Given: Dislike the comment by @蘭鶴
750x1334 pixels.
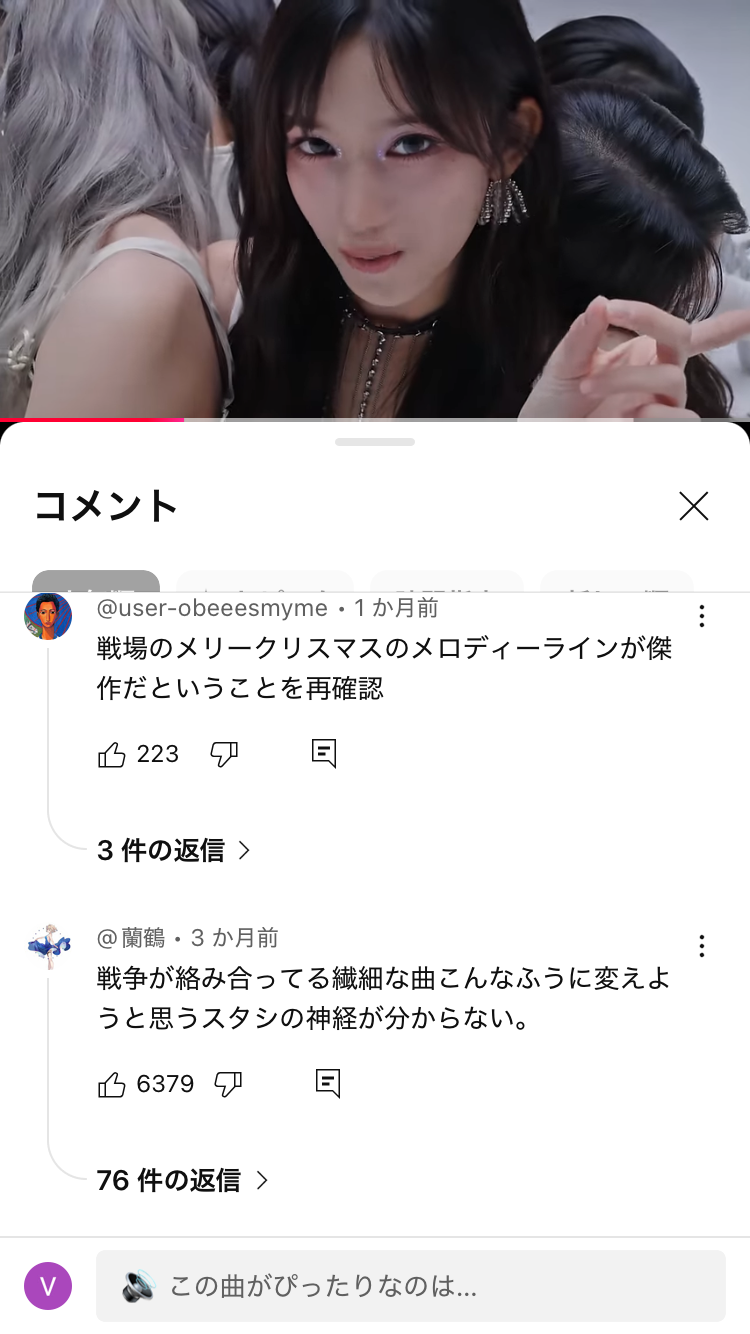Looking at the screenshot, I should 228,1084.
